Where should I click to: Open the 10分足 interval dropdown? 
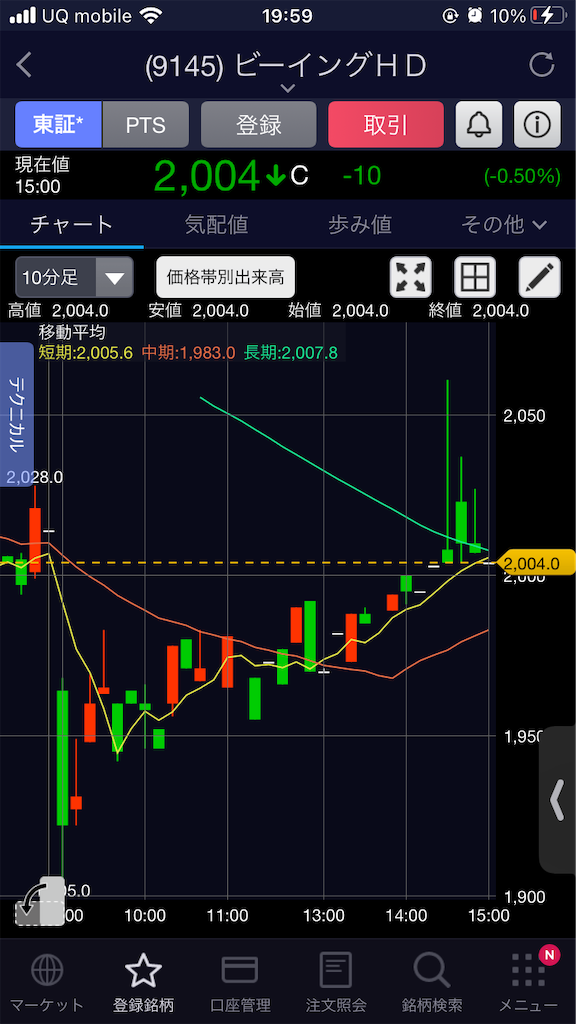click(74, 278)
